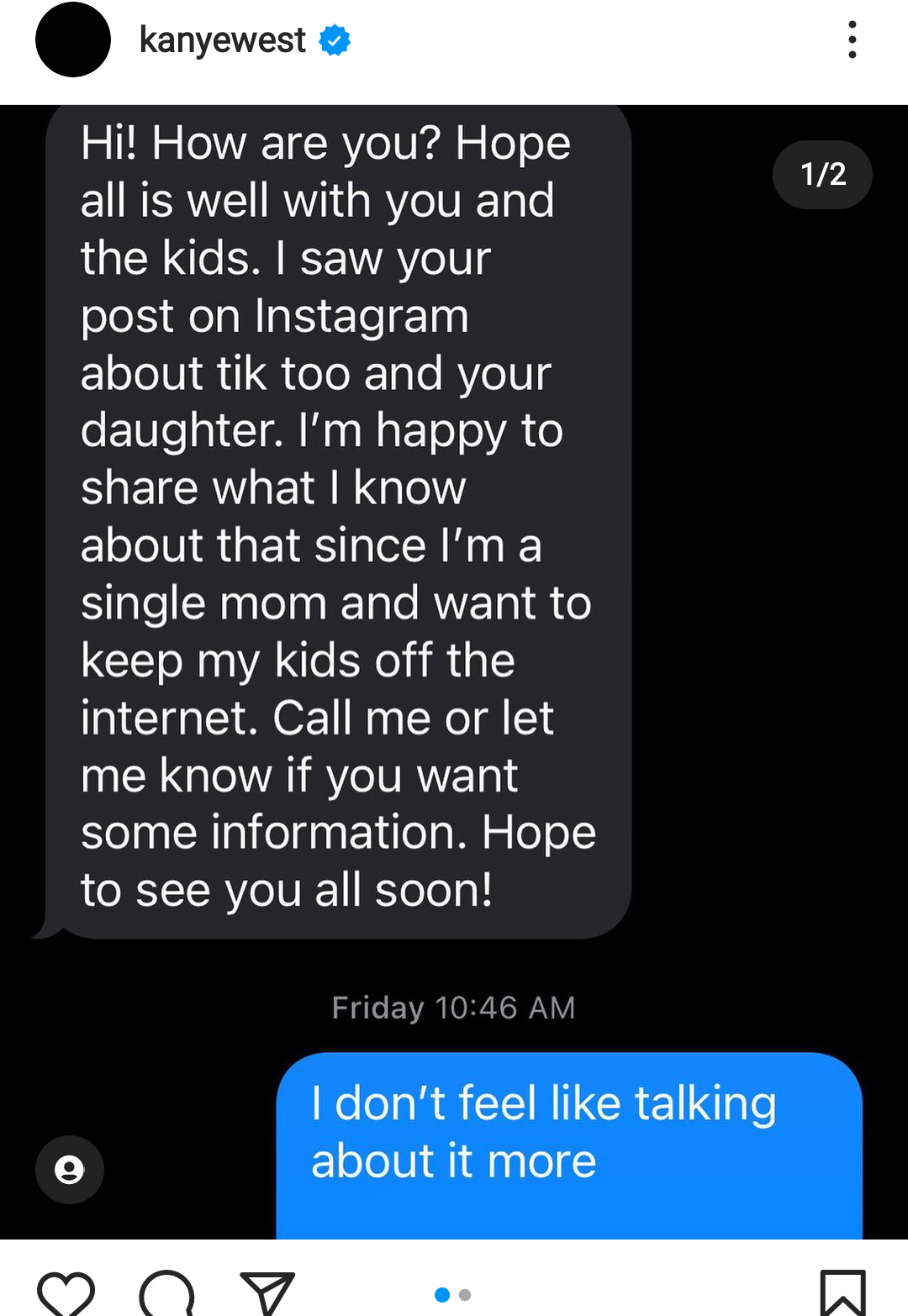Open the posted text message screenshot
The image size is (908, 1316).
point(454,588)
